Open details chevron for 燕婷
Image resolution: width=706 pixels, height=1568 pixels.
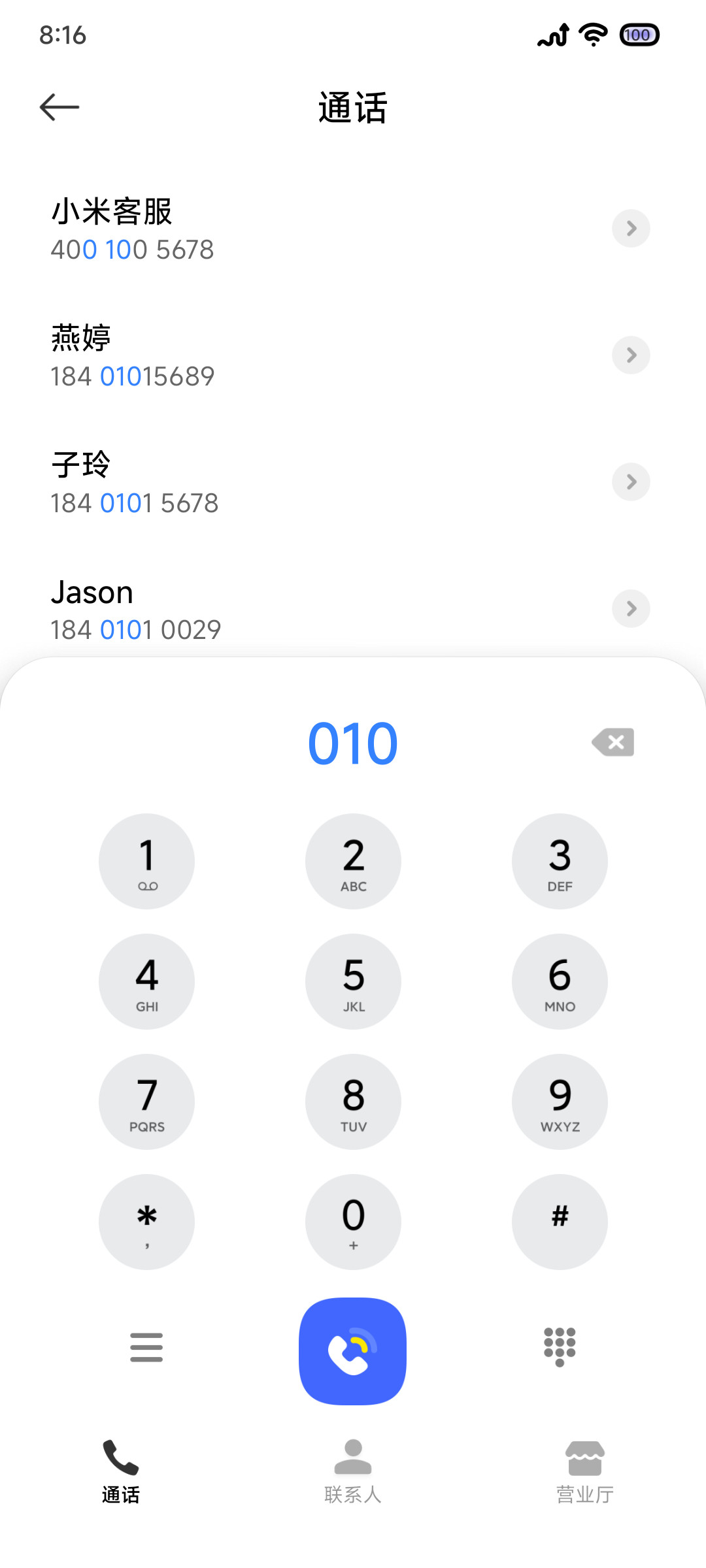[631, 355]
